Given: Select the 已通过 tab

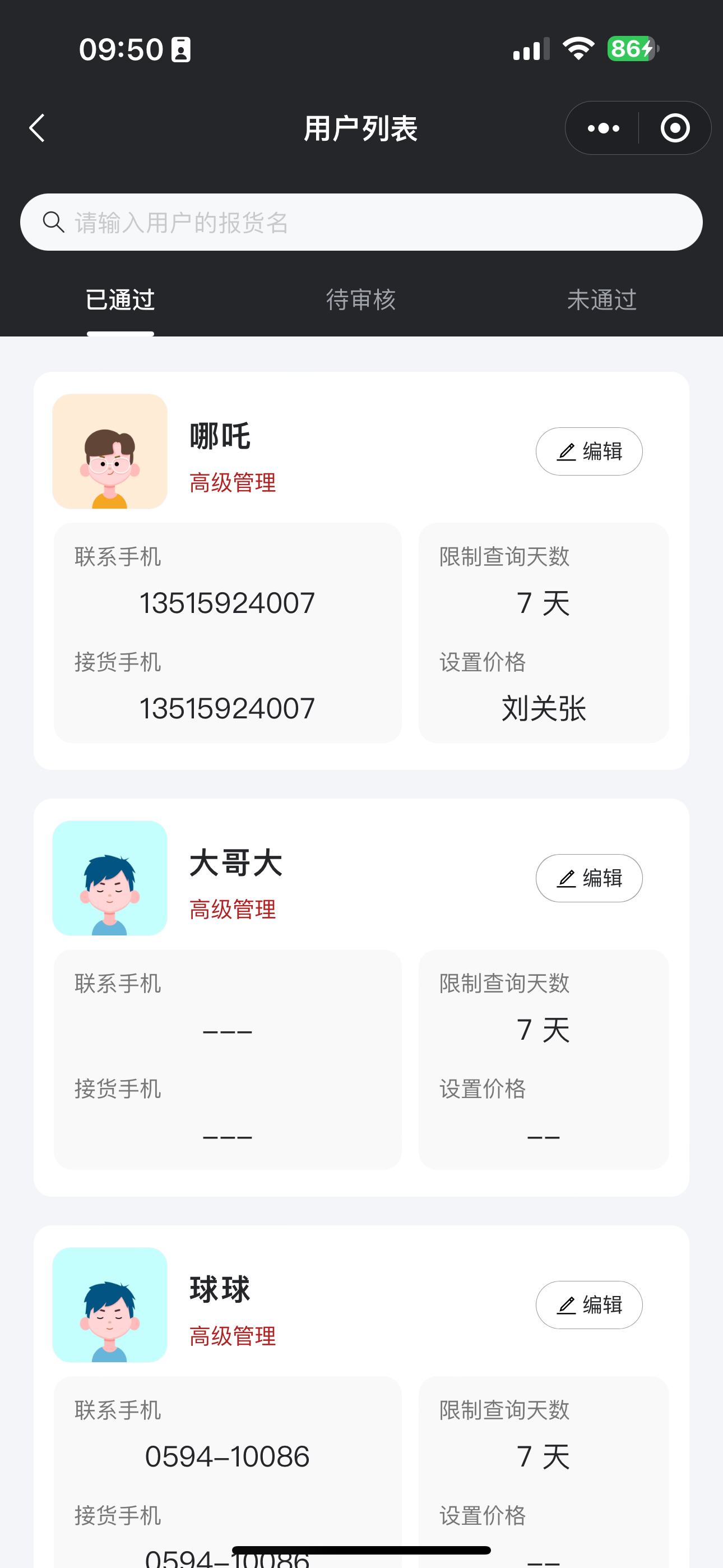Looking at the screenshot, I should [121, 299].
